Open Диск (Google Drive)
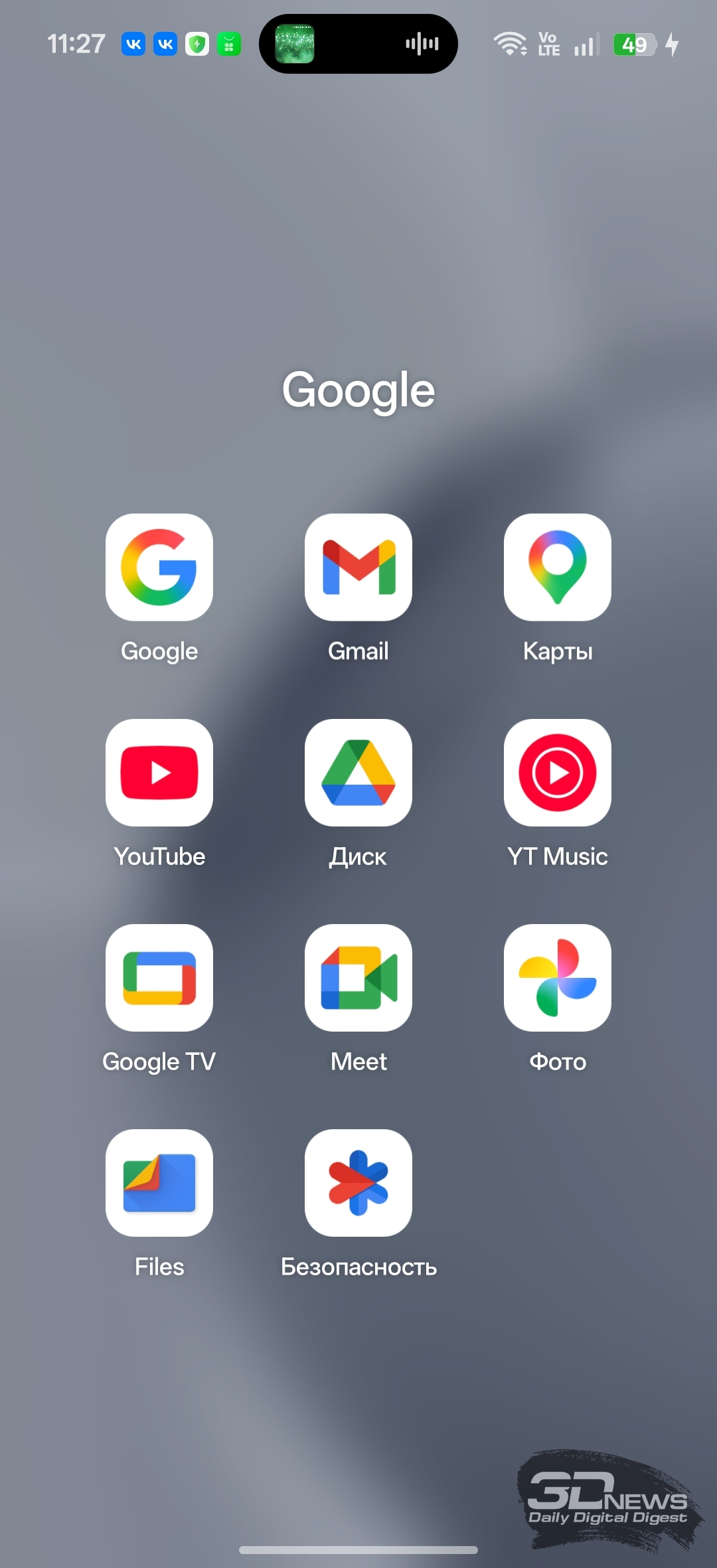717x1568 pixels. tap(358, 773)
